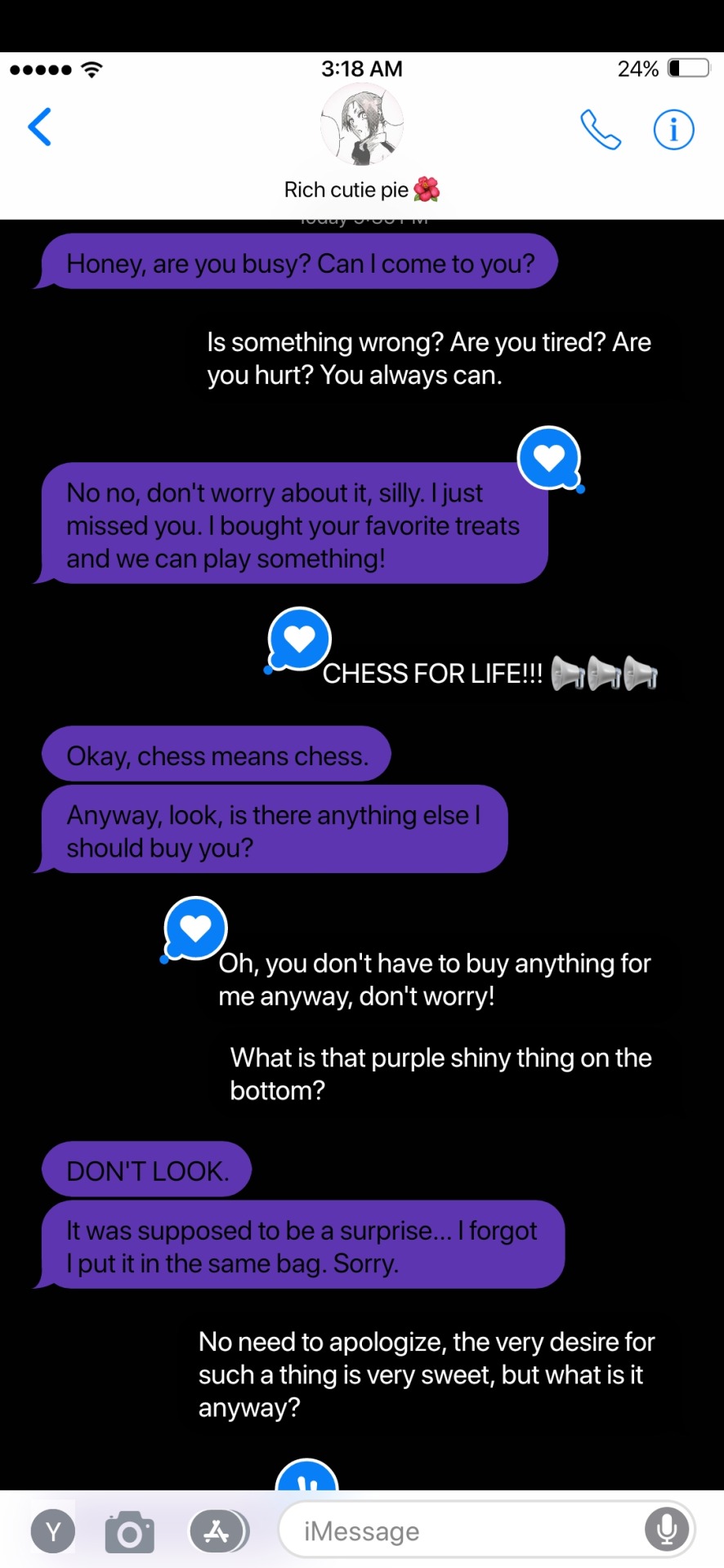The image size is (724, 1568).
Task: Go back to the conversations list
Action: (x=39, y=127)
